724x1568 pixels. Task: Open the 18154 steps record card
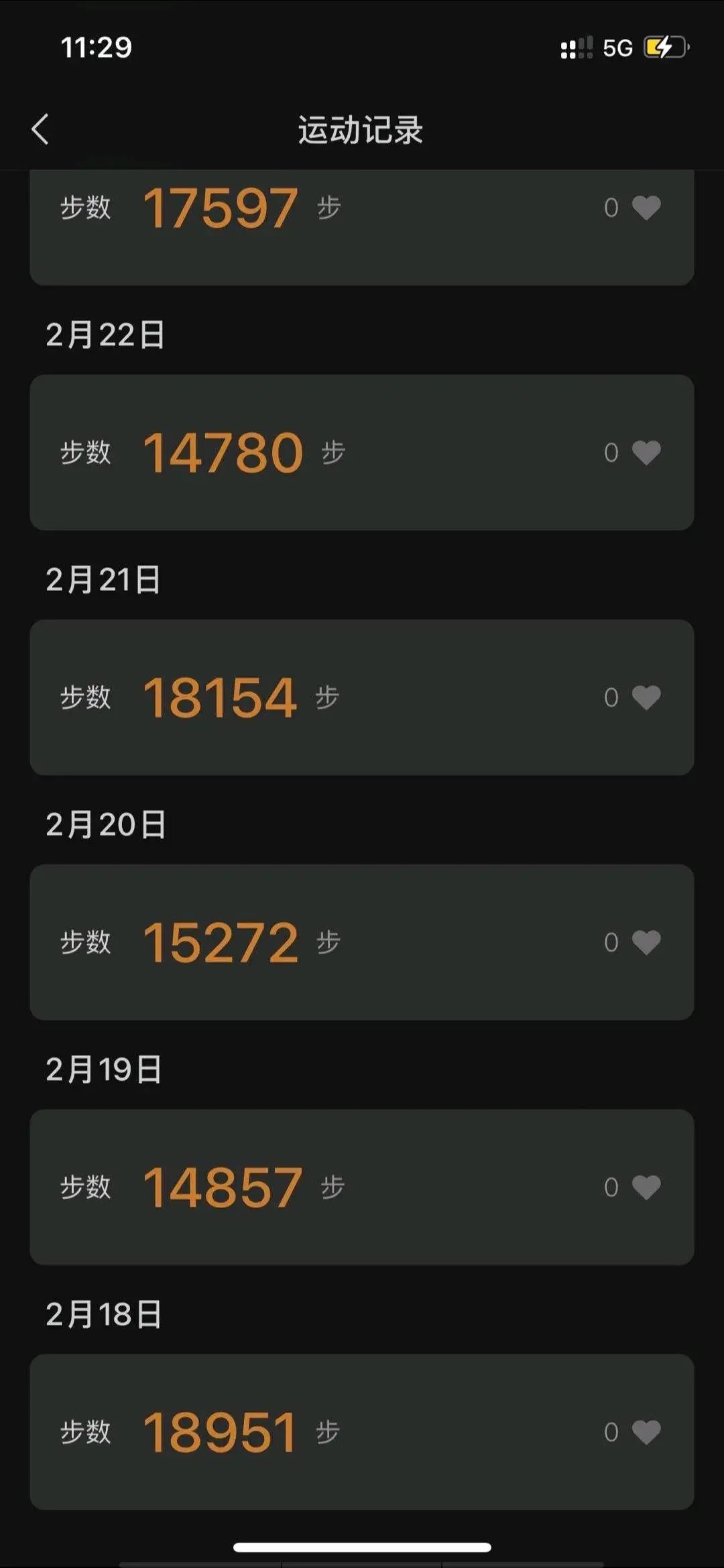pyautogui.click(x=362, y=698)
